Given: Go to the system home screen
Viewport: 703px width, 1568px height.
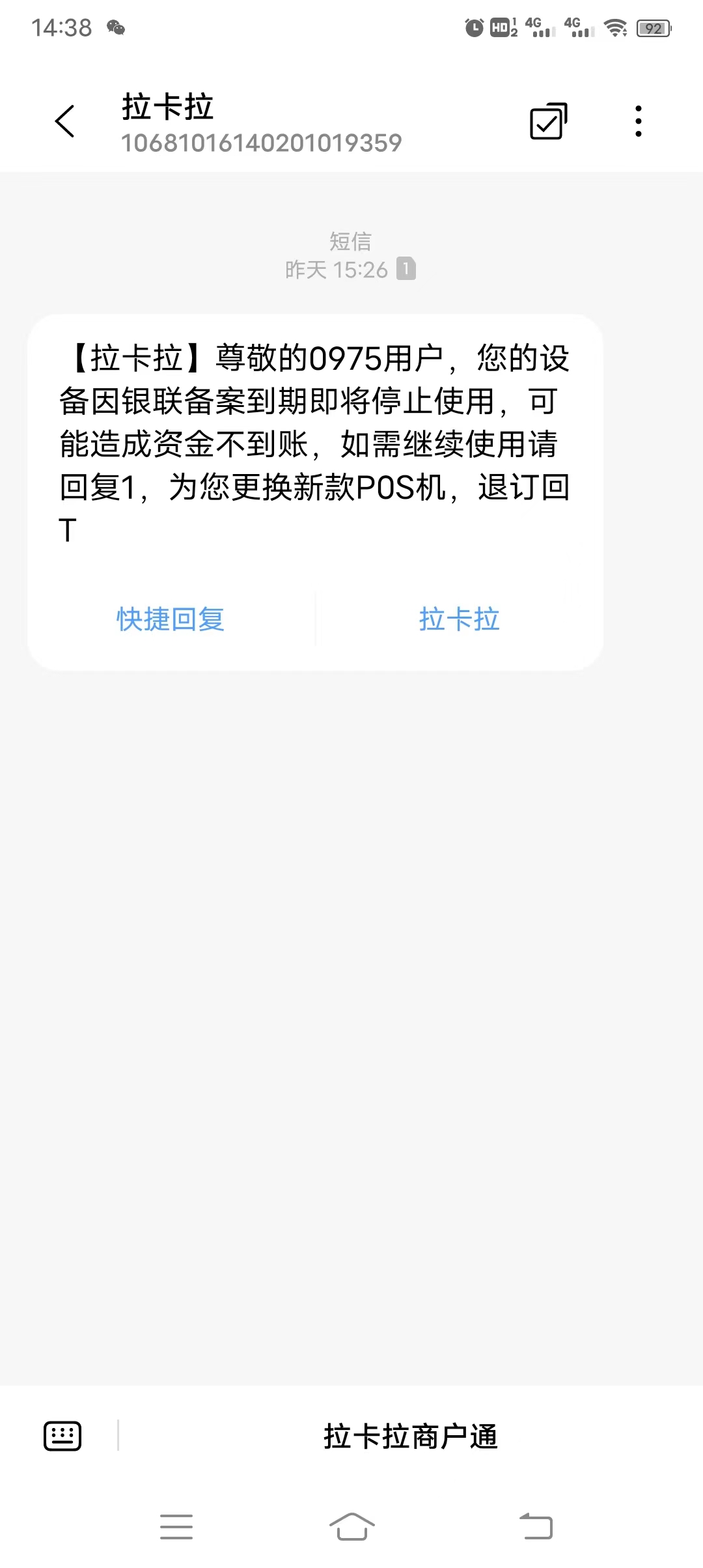Looking at the screenshot, I should 351,1526.
